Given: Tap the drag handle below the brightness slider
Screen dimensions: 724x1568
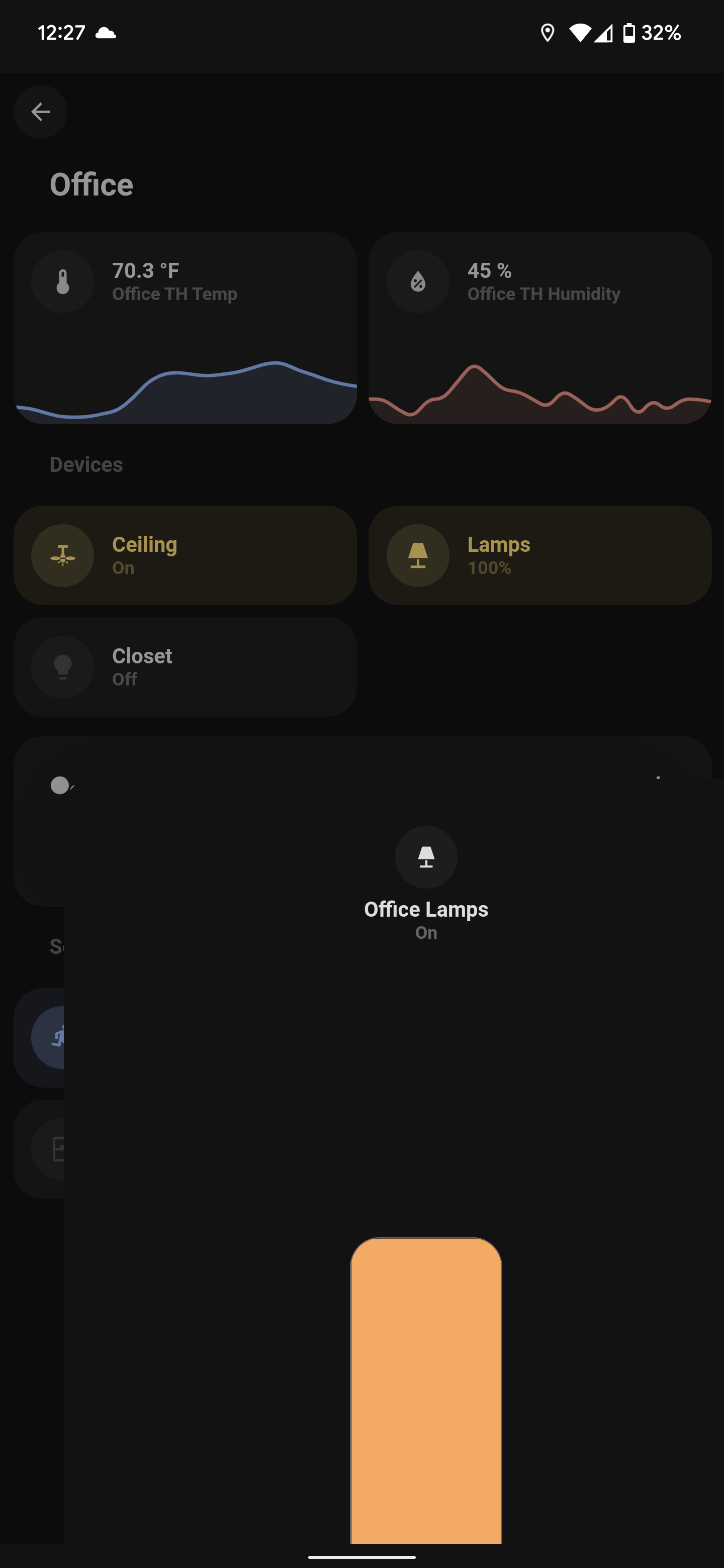Looking at the screenshot, I should click(x=361, y=1556).
